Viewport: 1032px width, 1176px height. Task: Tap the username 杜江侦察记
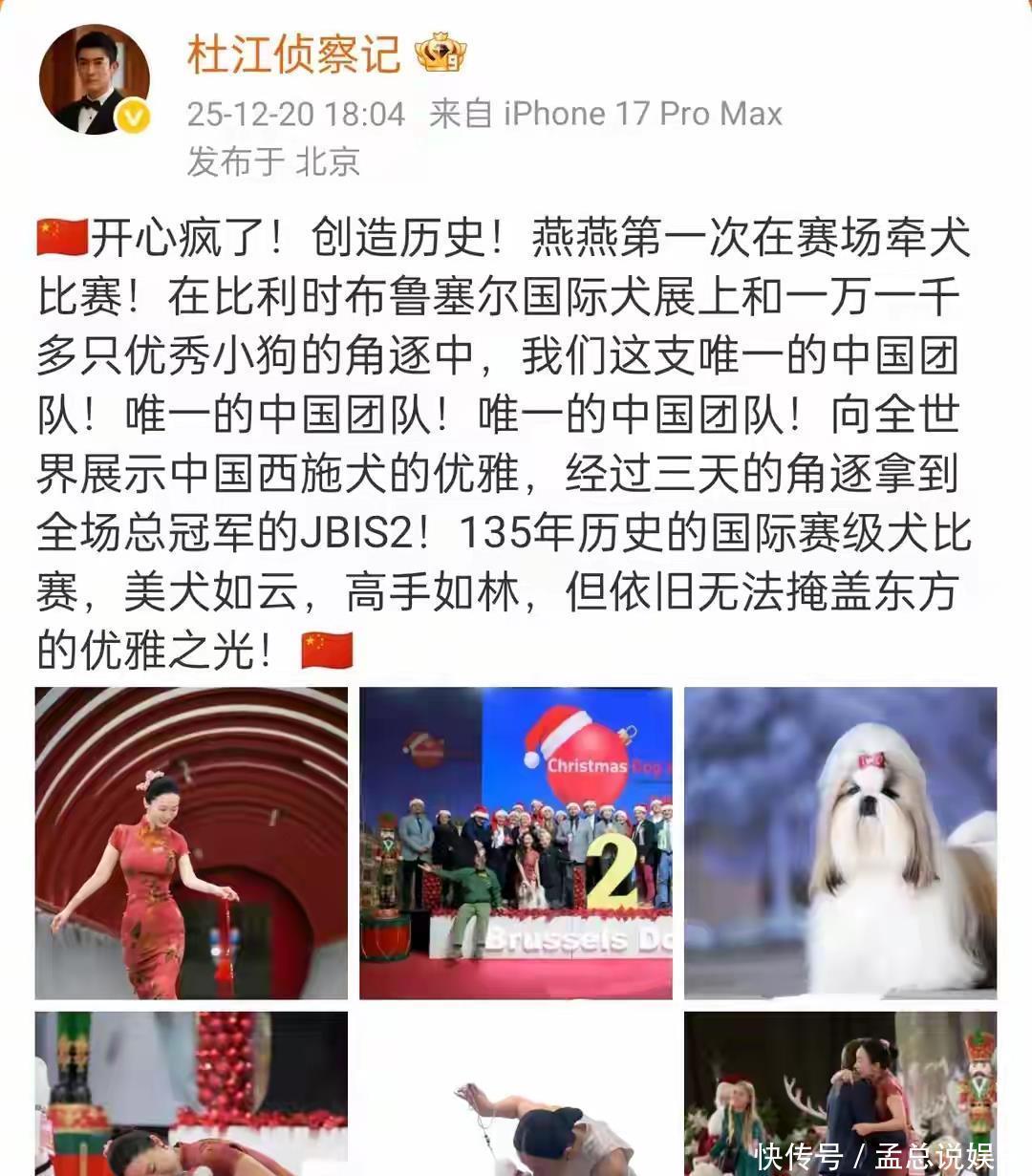pyautogui.click(x=293, y=53)
